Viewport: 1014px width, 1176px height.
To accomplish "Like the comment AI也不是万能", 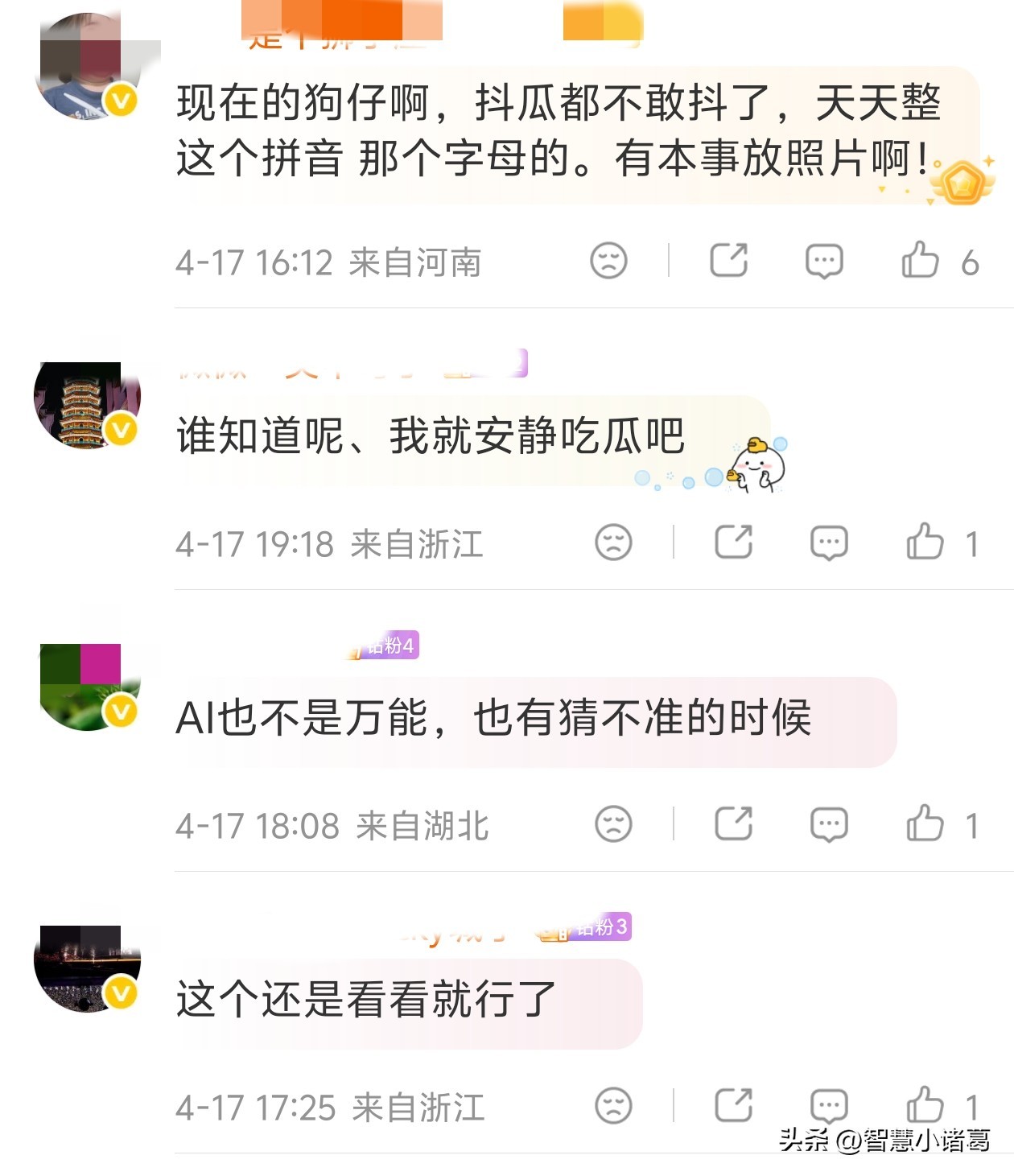I will [x=925, y=823].
